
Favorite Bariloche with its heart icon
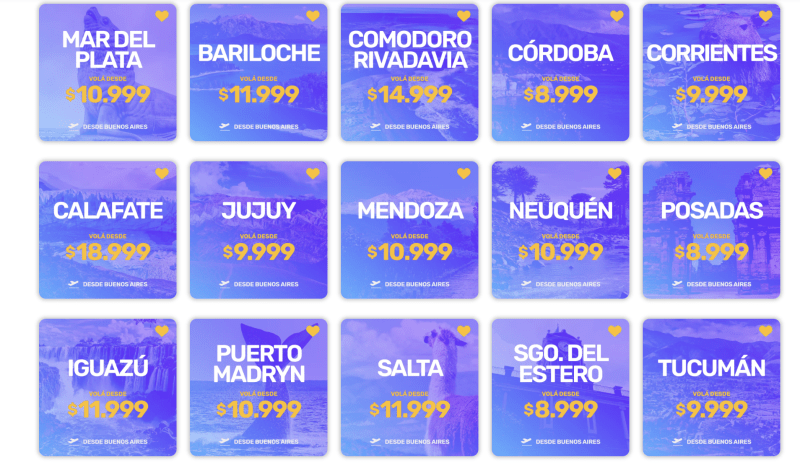pyautogui.click(x=312, y=16)
